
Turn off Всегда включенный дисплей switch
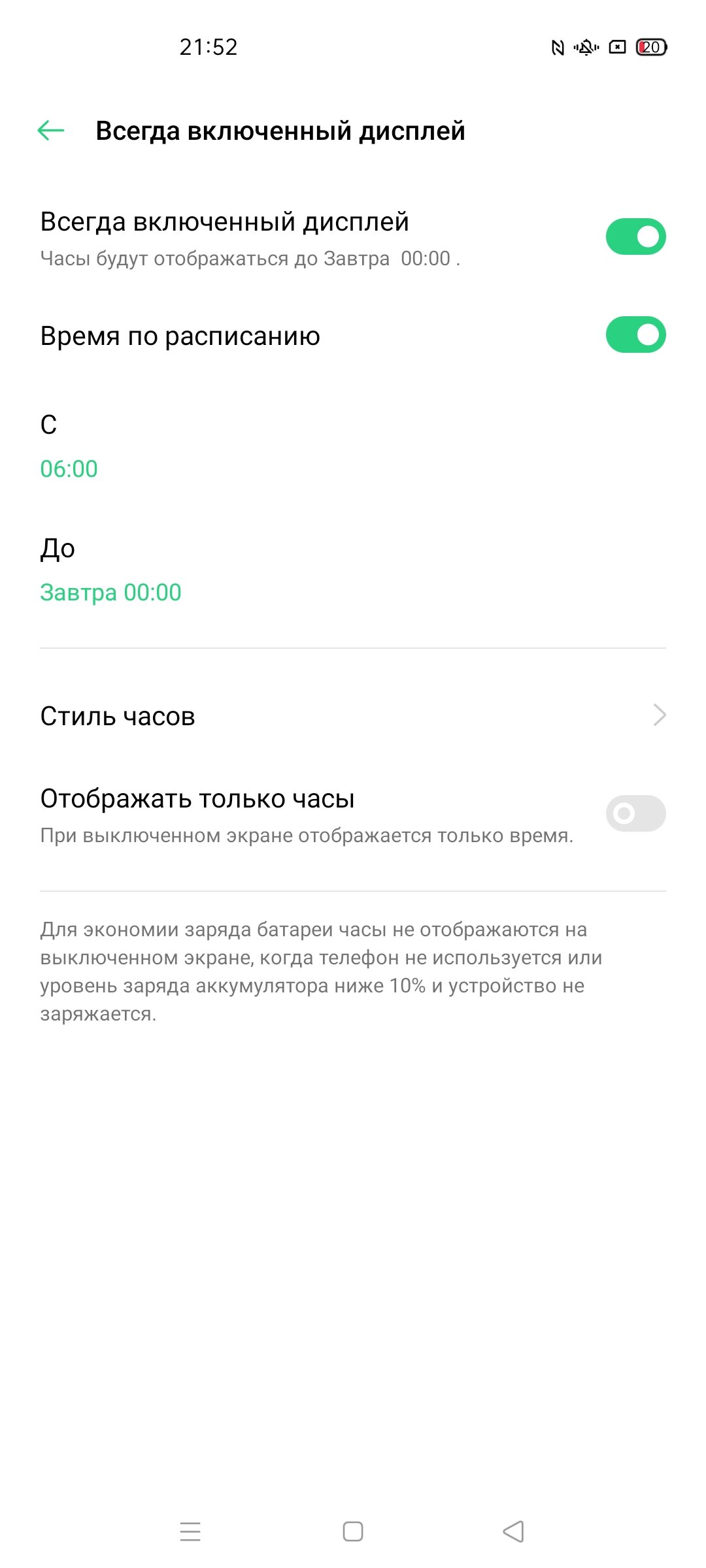coord(635,237)
